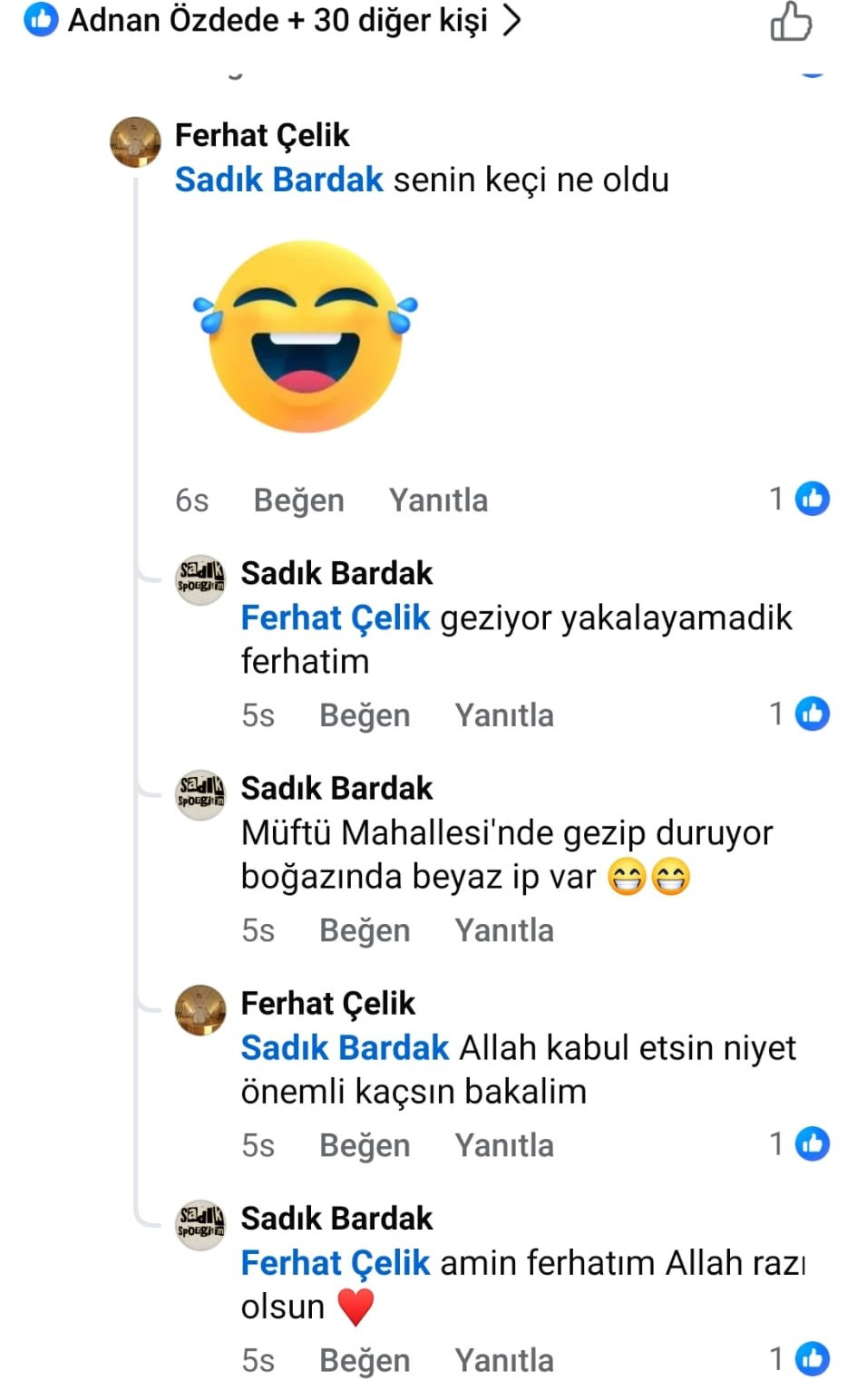Screen dimensions: 857x1400
Task: Like the 'Allah kabul etsin' comment
Action: [365, 1145]
